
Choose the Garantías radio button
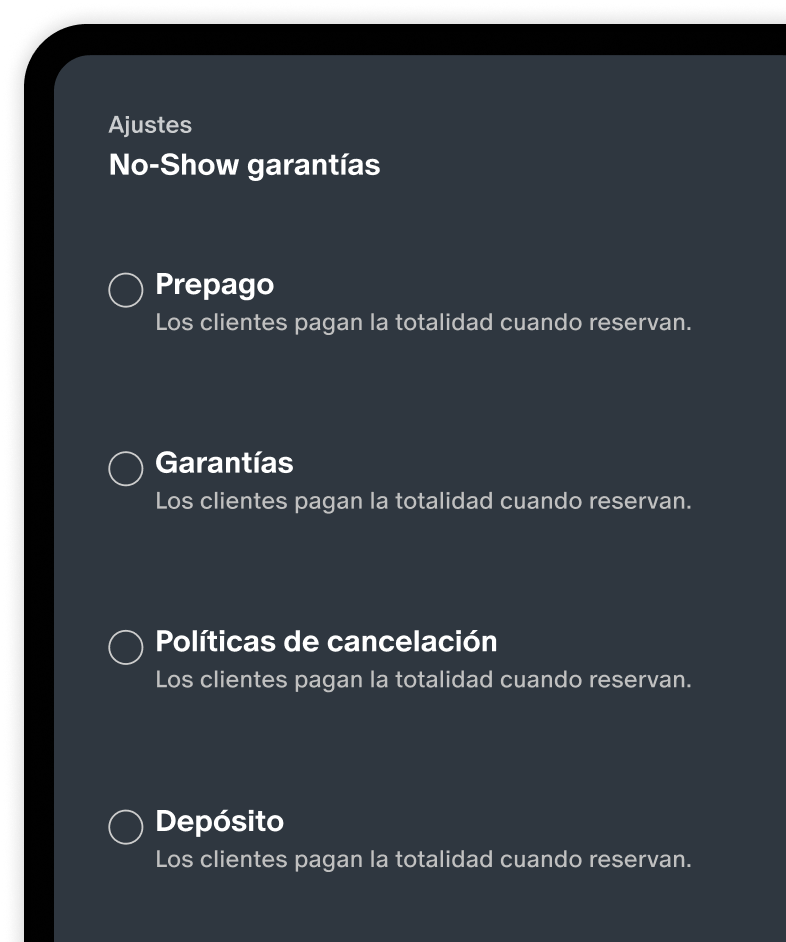tap(125, 468)
